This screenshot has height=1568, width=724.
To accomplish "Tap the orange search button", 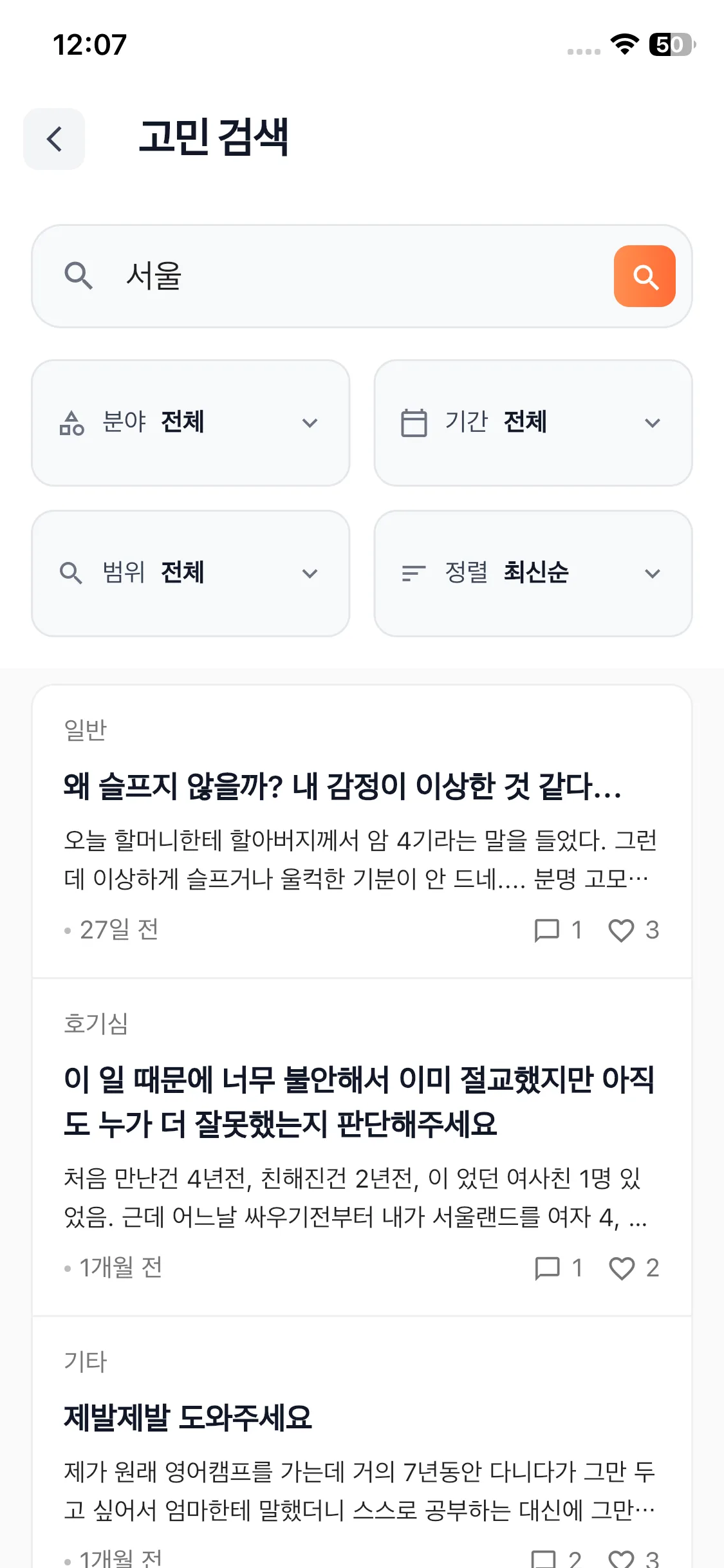I will coord(644,276).
